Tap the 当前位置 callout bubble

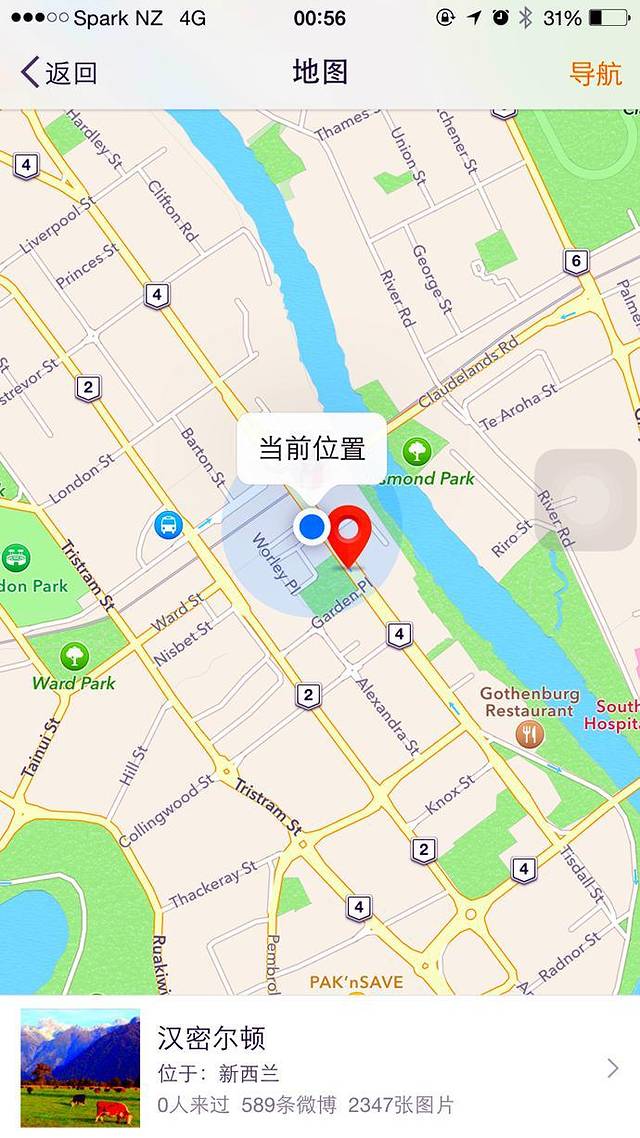click(312, 448)
